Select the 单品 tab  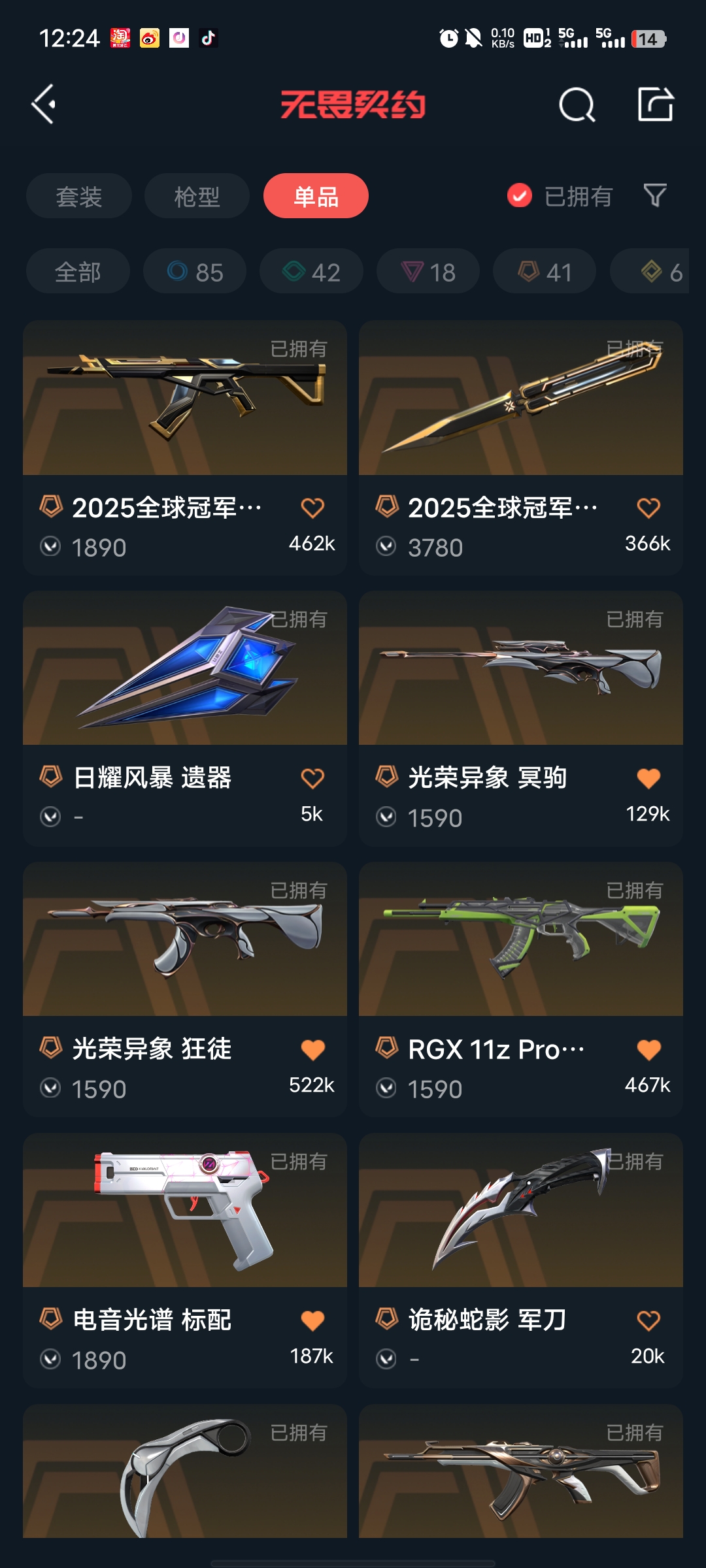click(316, 196)
